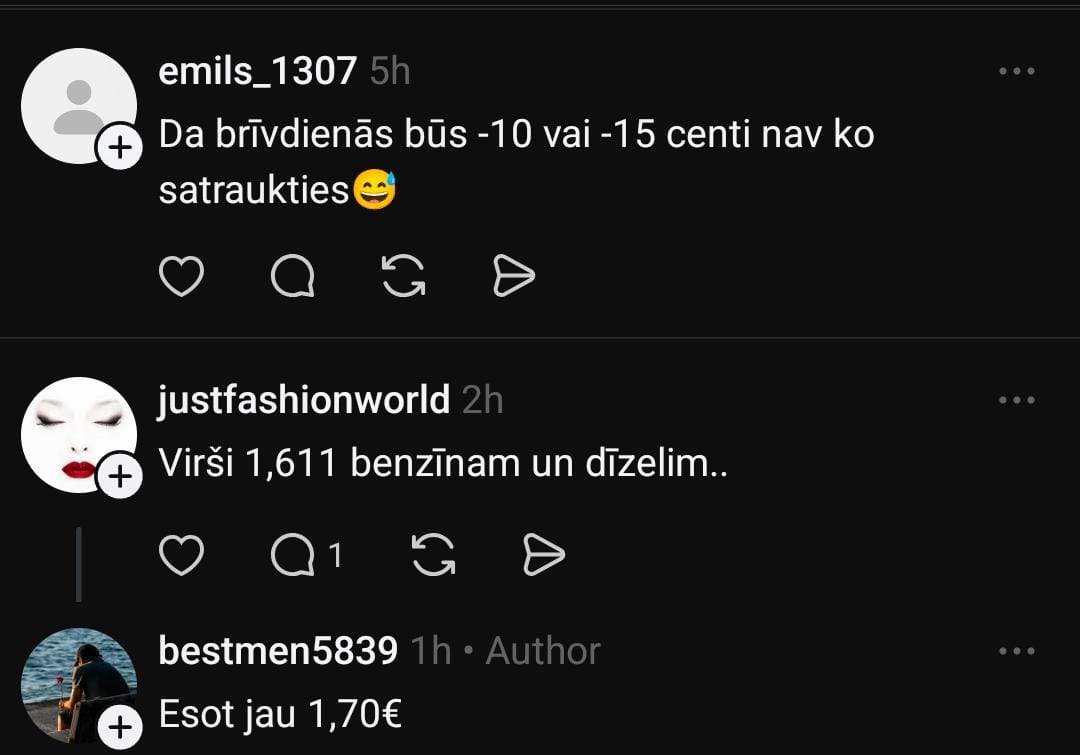
Task: Share emils_1307's comment
Action: [x=514, y=277]
